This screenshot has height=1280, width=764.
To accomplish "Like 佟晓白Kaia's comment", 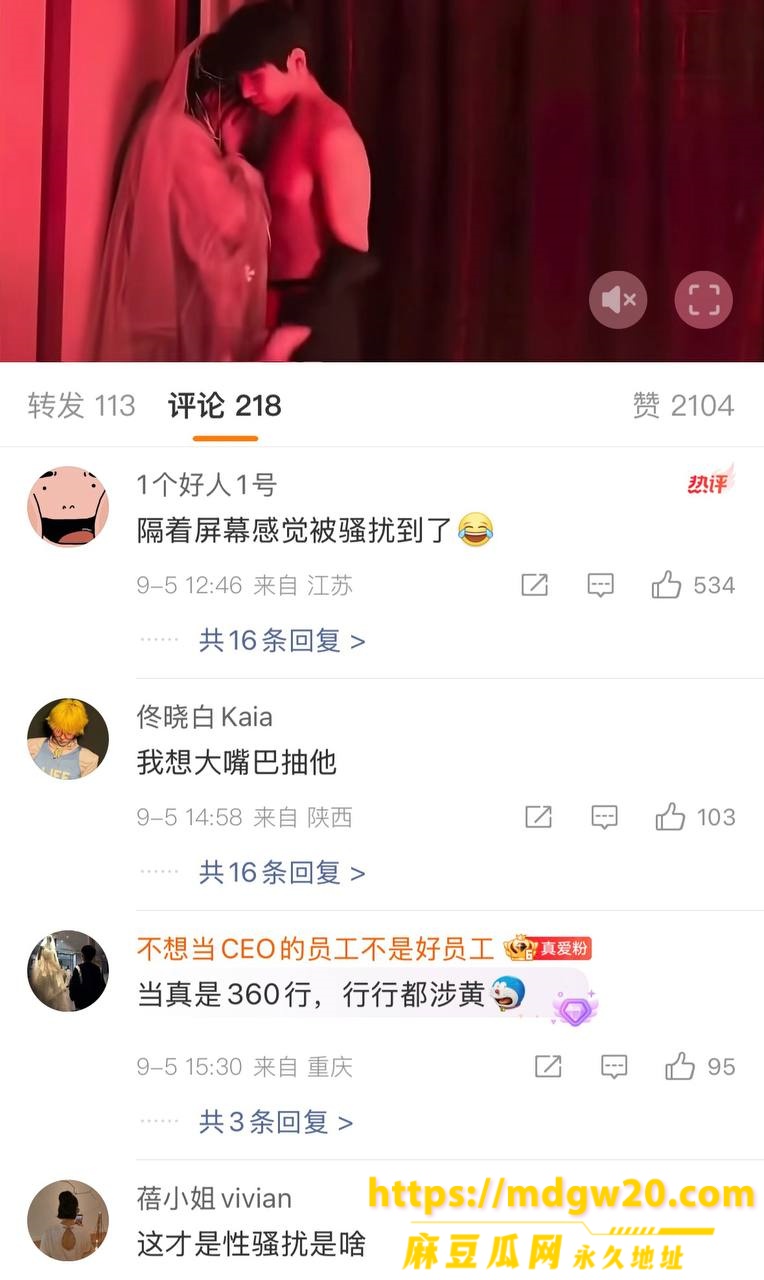I will (x=695, y=817).
